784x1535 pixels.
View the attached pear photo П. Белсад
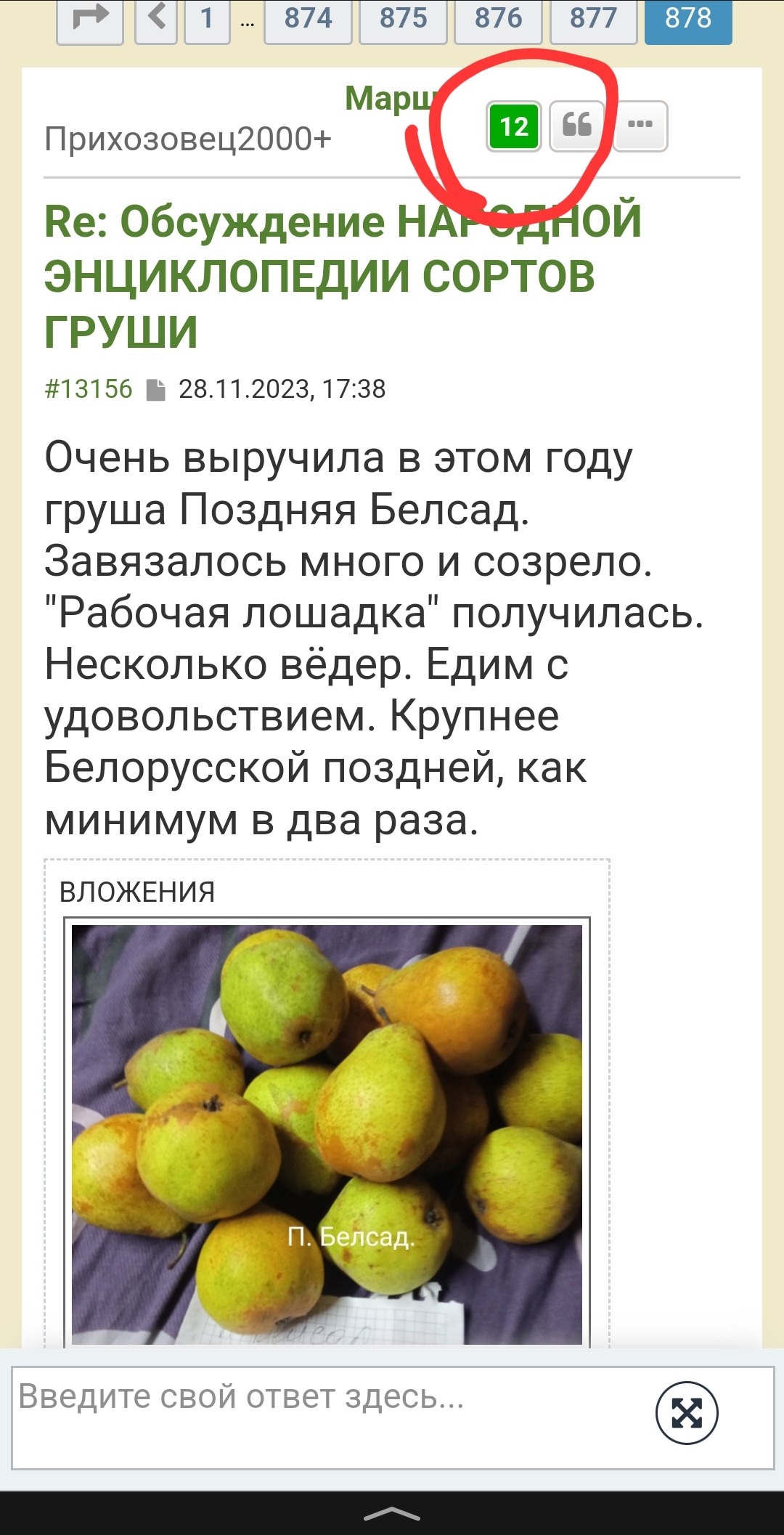tap(327, 1133)
